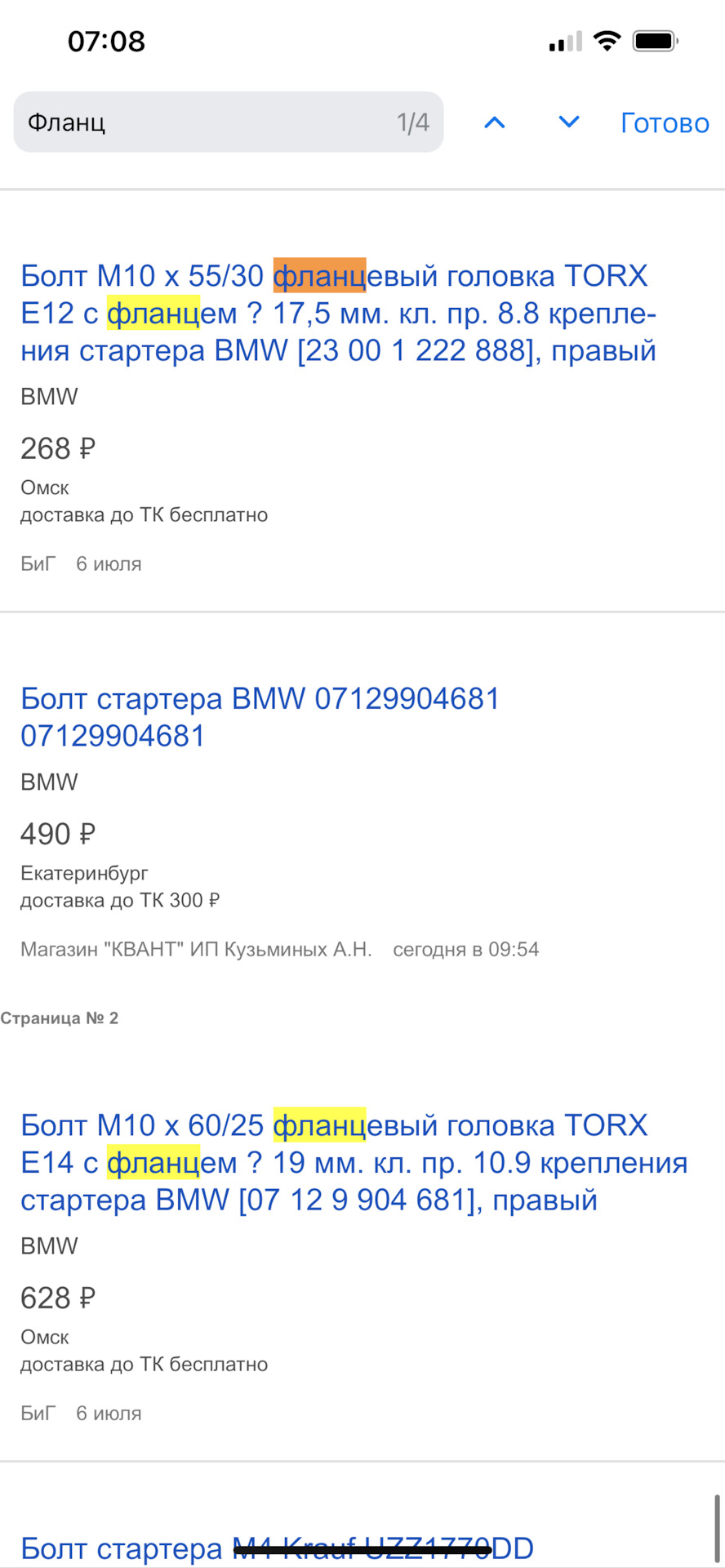Open the Болт стартера M4 Krauf listing

pos(278,1548)
